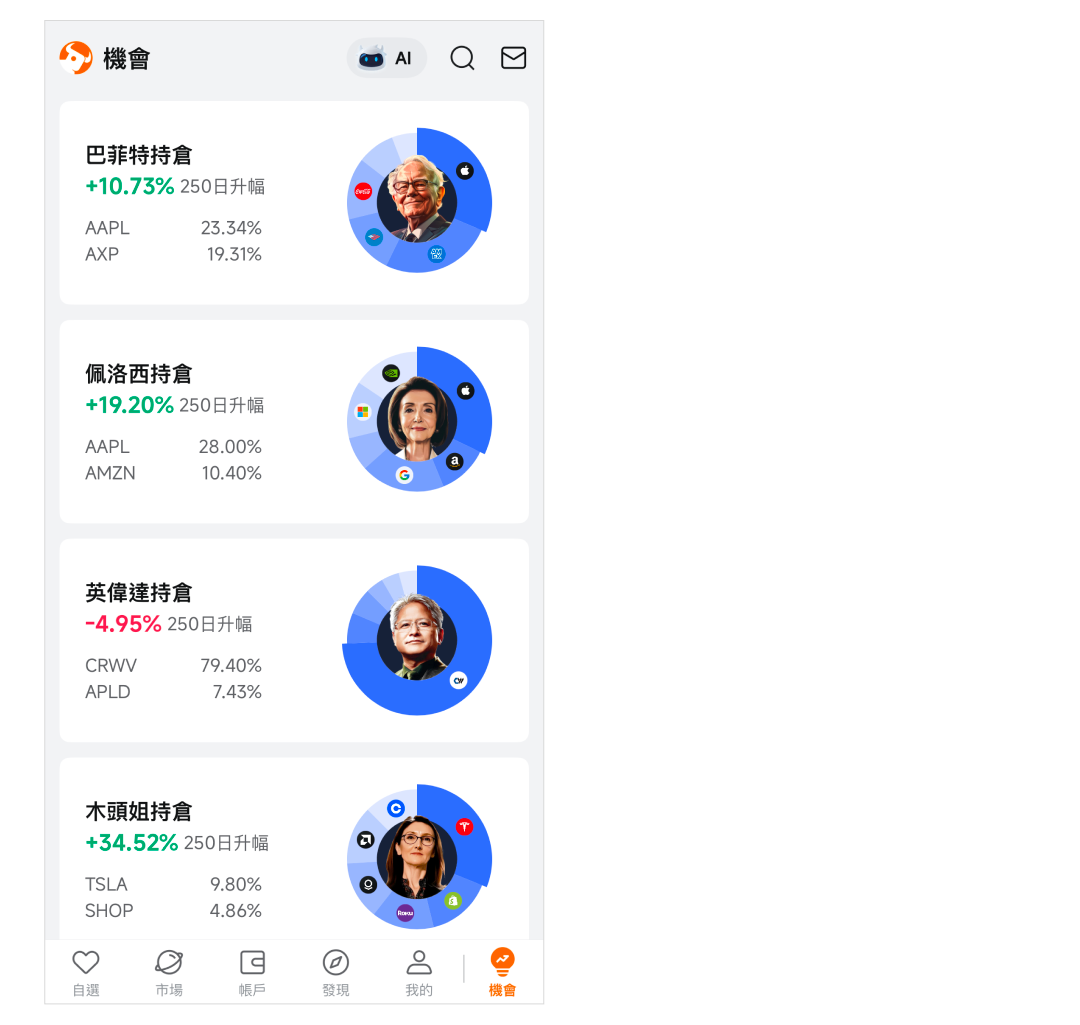Go to the 市場 tab

[169, 973]
